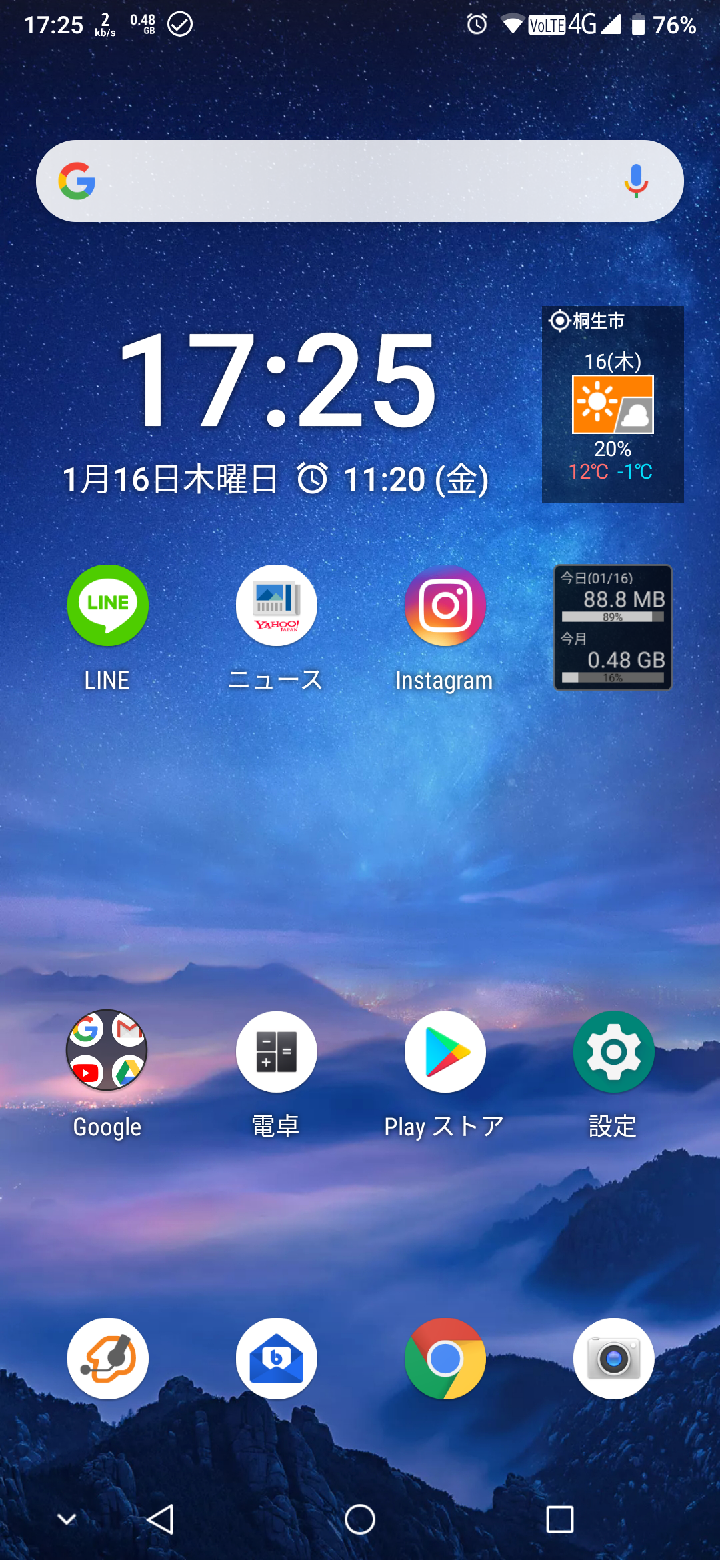Launch Chrome browser

(445, 1358)
